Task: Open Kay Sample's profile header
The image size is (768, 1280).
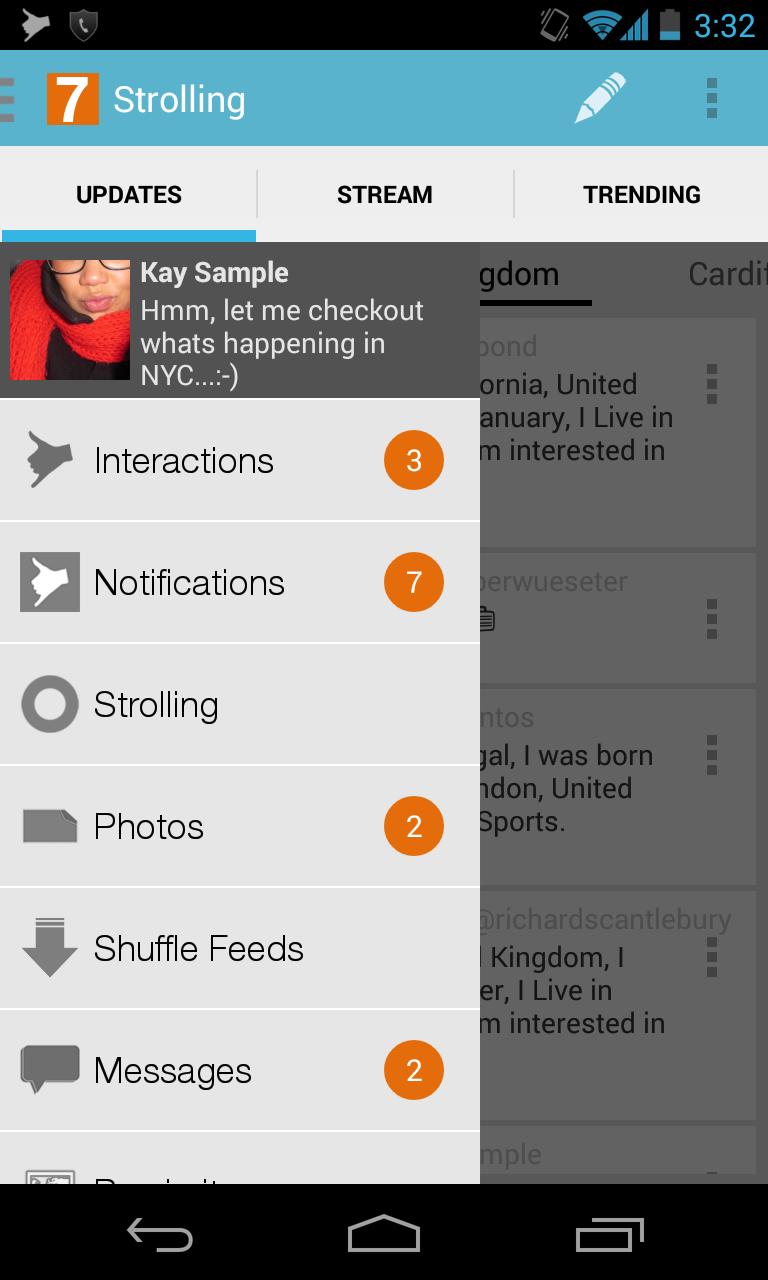Action: tap(240, 320)
